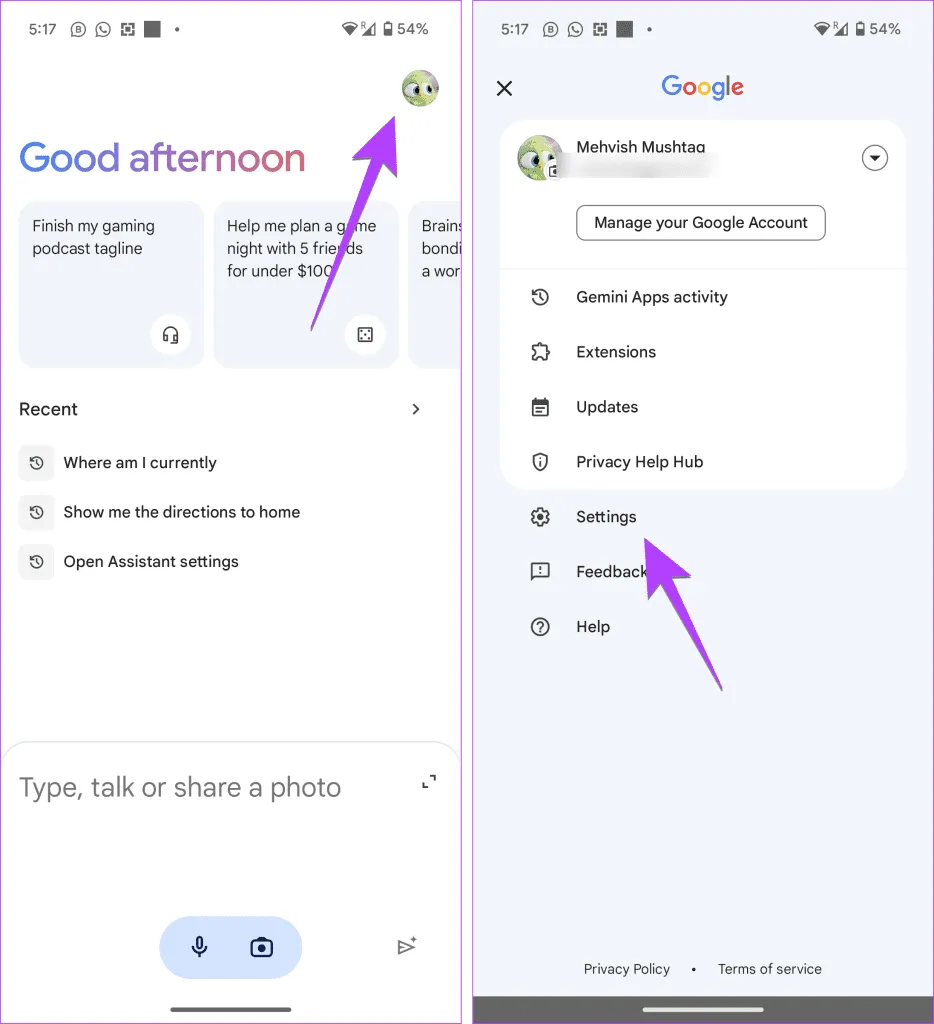Screen dimensions: 934x1024
Task: Open Privacy Help Hub
Action: pos(639,462)
